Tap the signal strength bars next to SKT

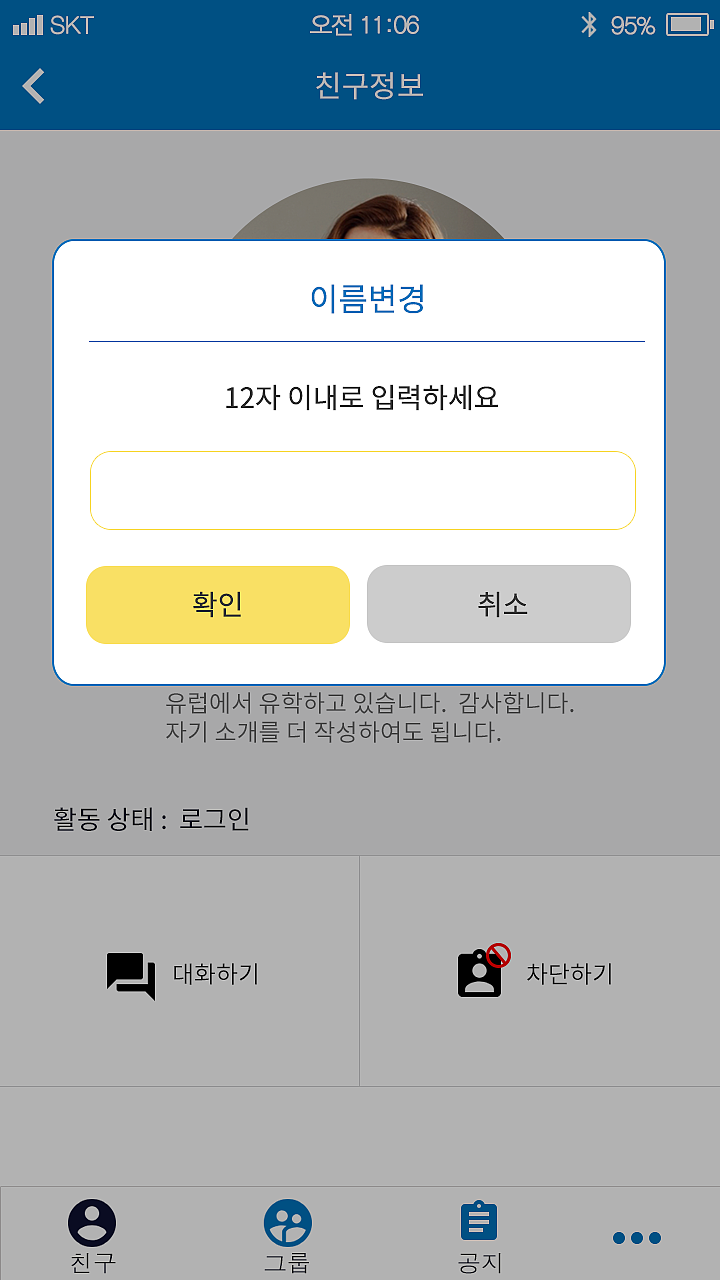coord(27,23)
